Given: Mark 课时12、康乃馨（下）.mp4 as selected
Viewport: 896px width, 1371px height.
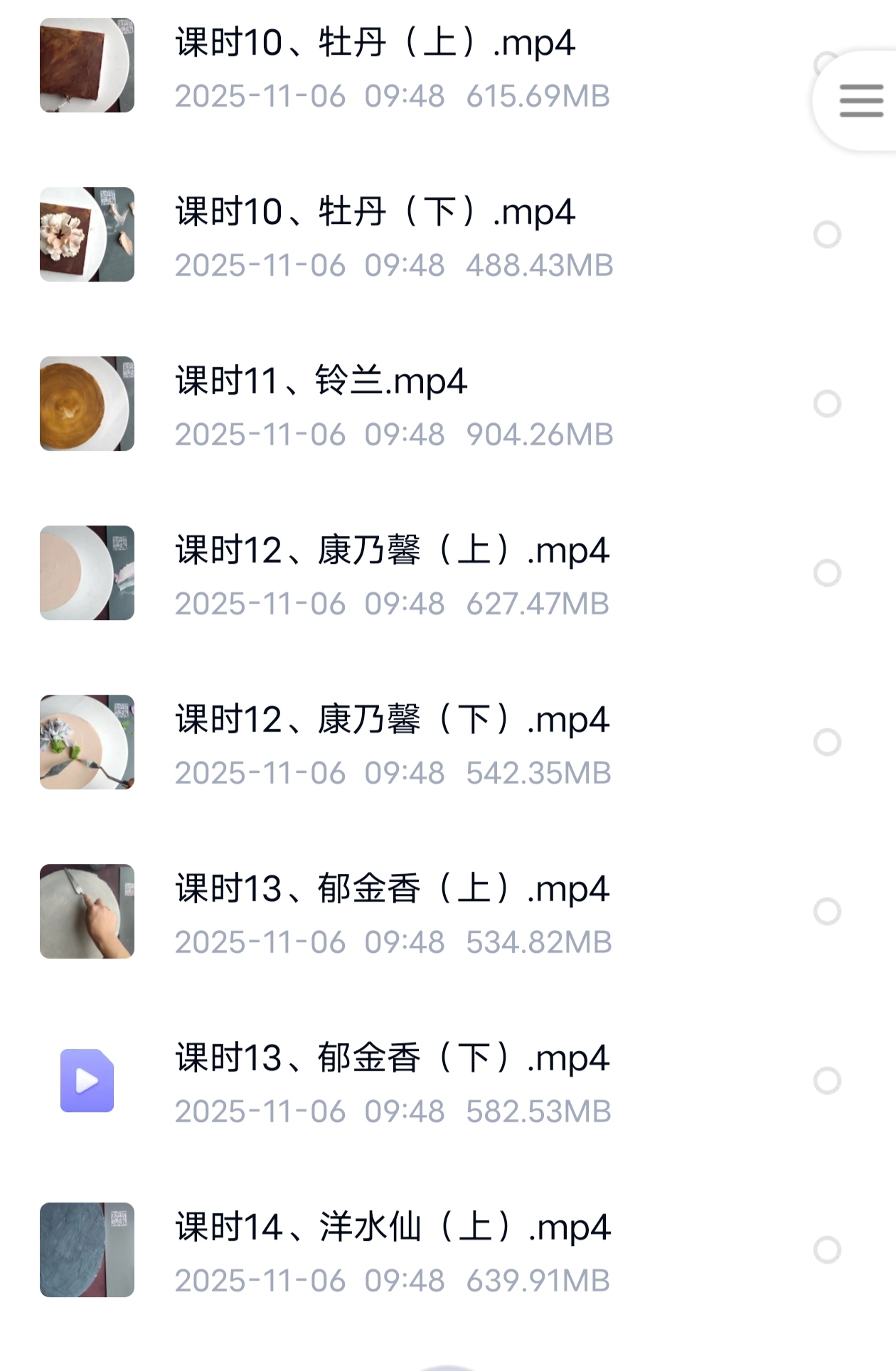Looking at the screenshot, I should pyautogui.click(x=827, y=742).
